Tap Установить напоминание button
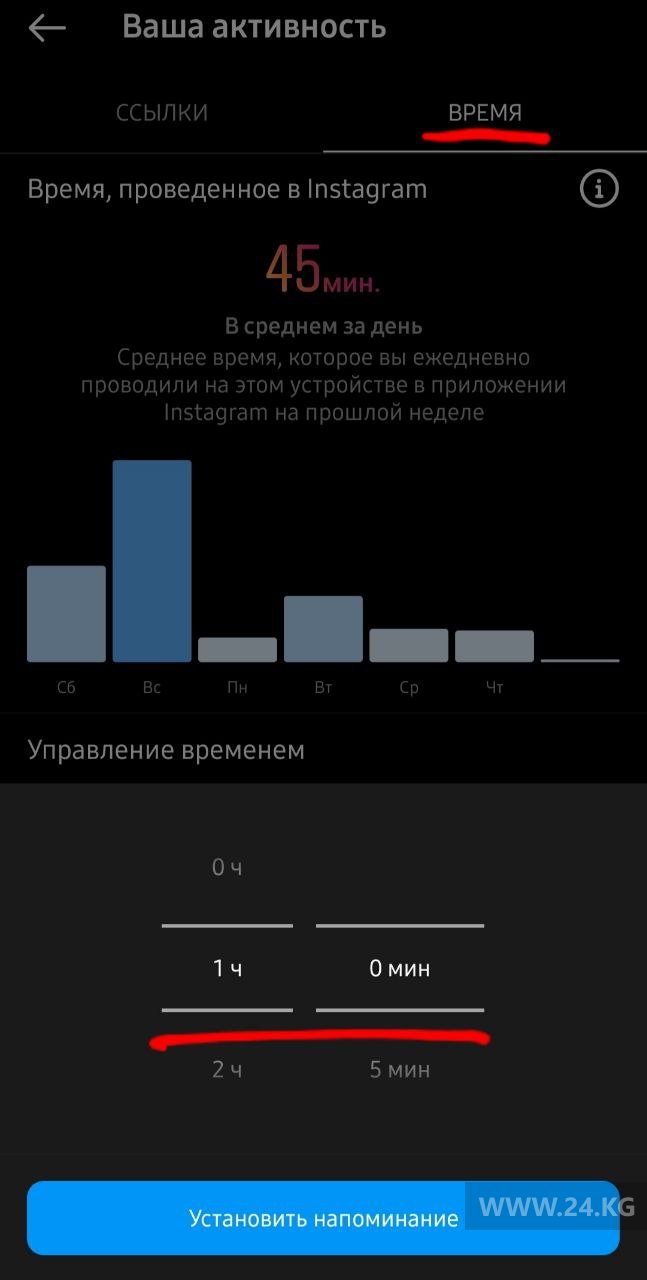Viewport: 647px width, 1280px height. coord(323,1218)
